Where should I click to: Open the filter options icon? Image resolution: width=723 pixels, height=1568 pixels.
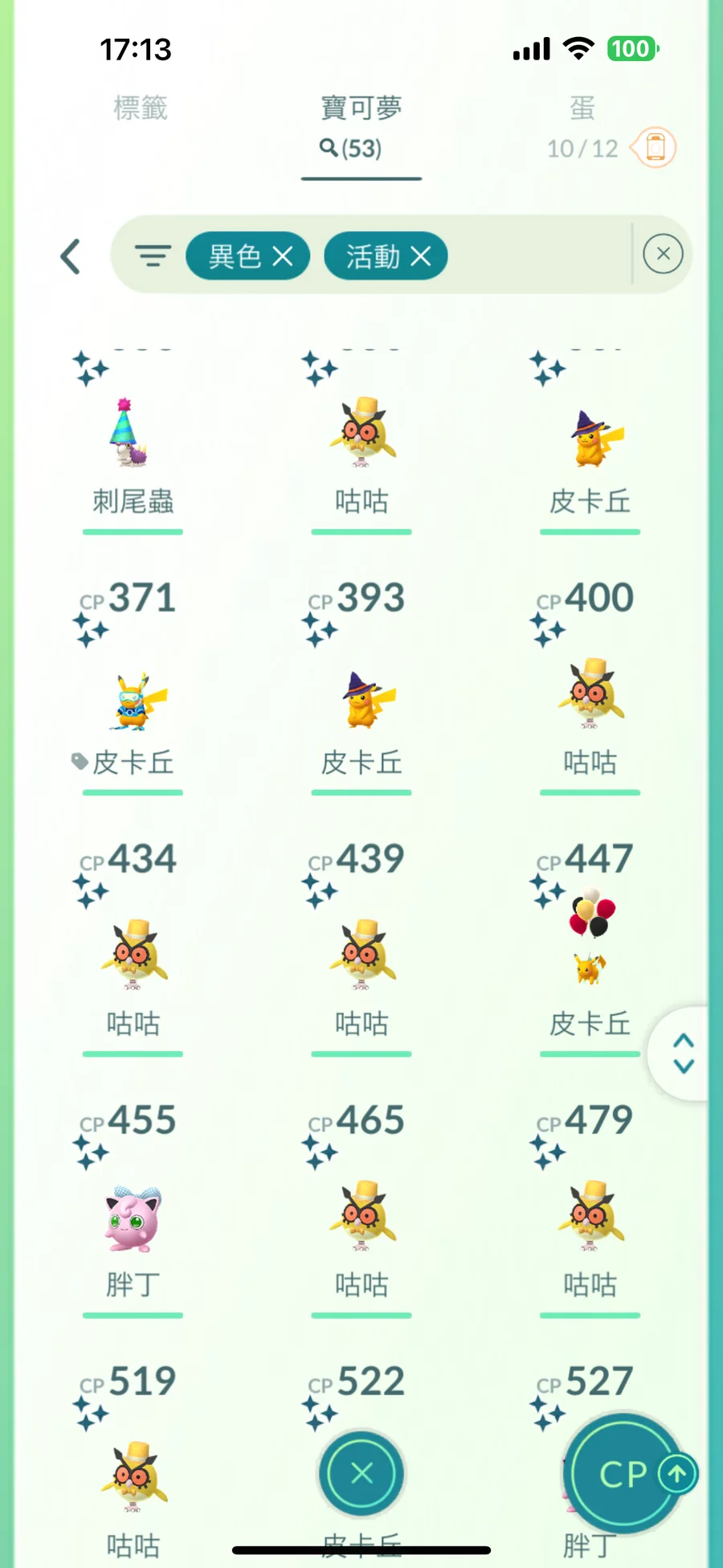(x=153, y=256)
